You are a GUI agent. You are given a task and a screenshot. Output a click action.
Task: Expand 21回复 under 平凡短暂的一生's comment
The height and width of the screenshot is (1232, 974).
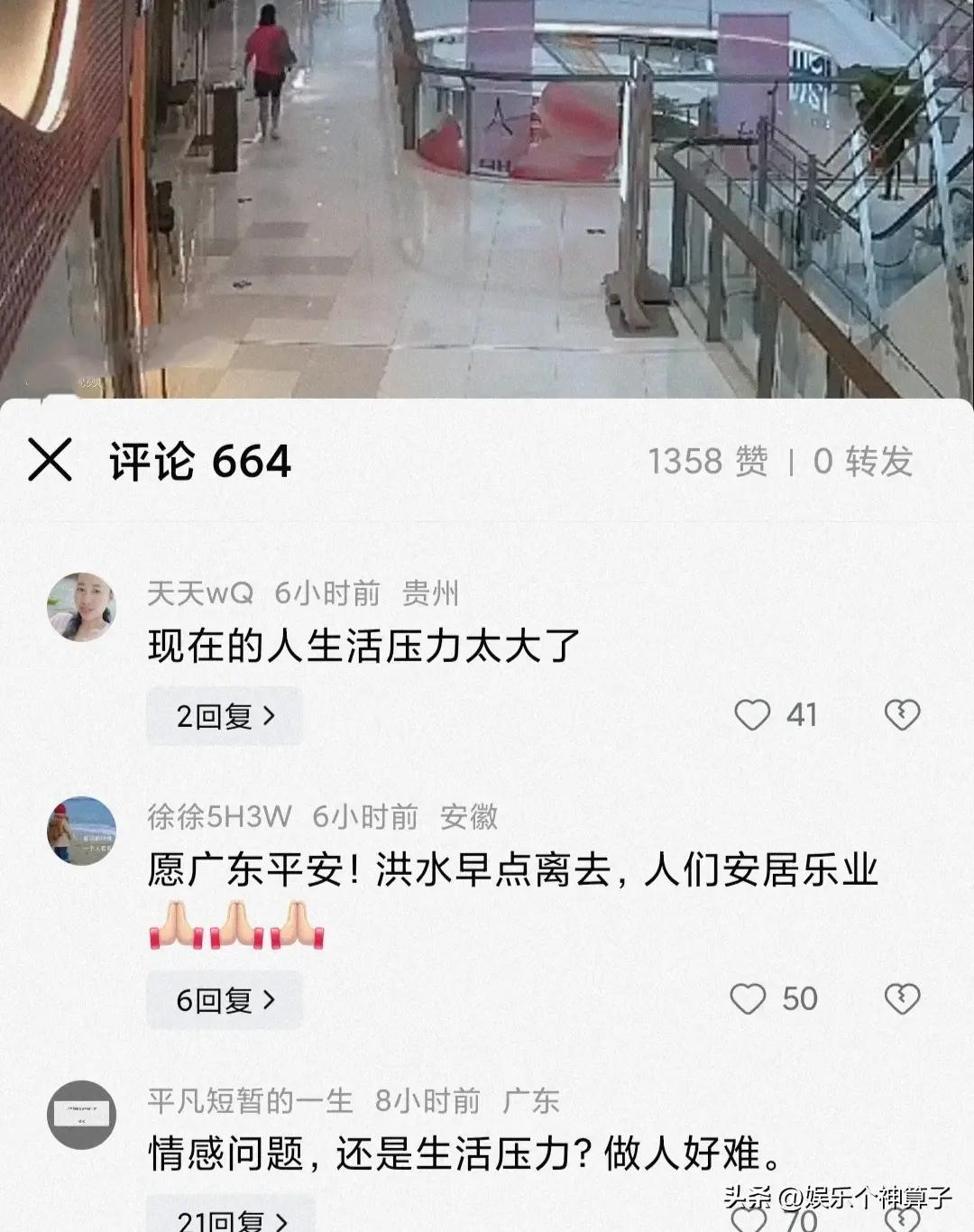(x=231, y=1218)
